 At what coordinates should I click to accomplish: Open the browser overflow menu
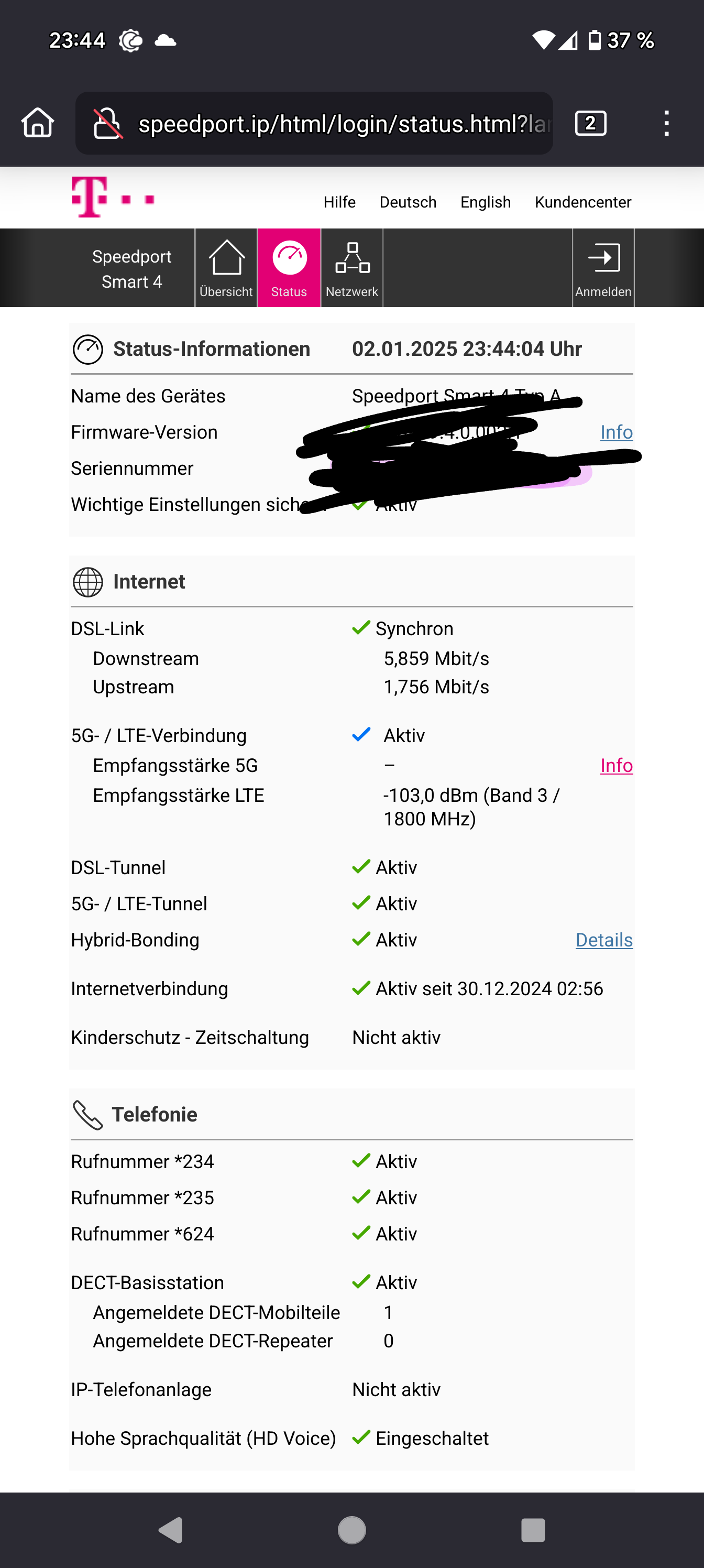point(666,124)
